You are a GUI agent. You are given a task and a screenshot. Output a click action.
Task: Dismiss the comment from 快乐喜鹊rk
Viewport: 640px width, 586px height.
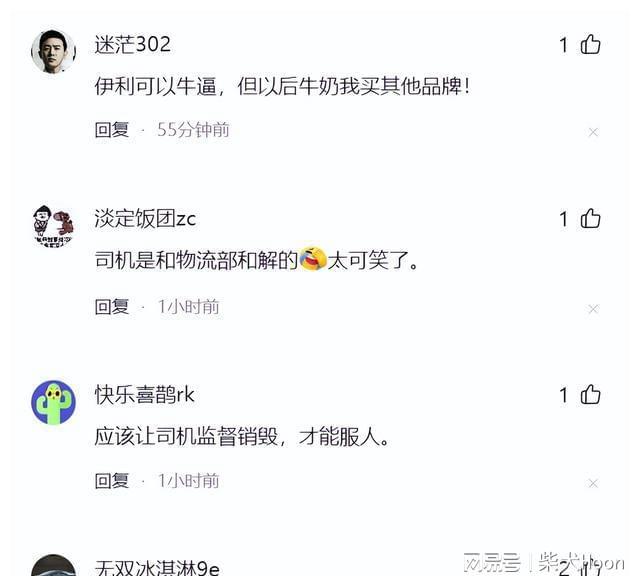[x=593, y=483]
